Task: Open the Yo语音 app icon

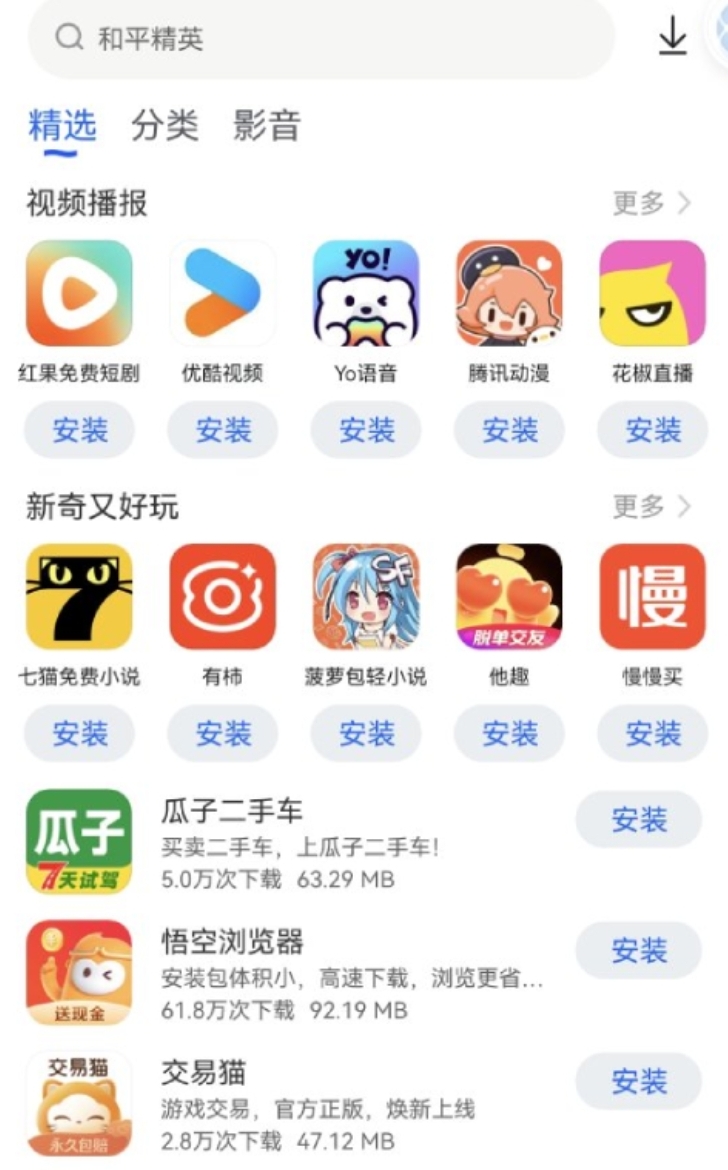Action: click(365, 292)
